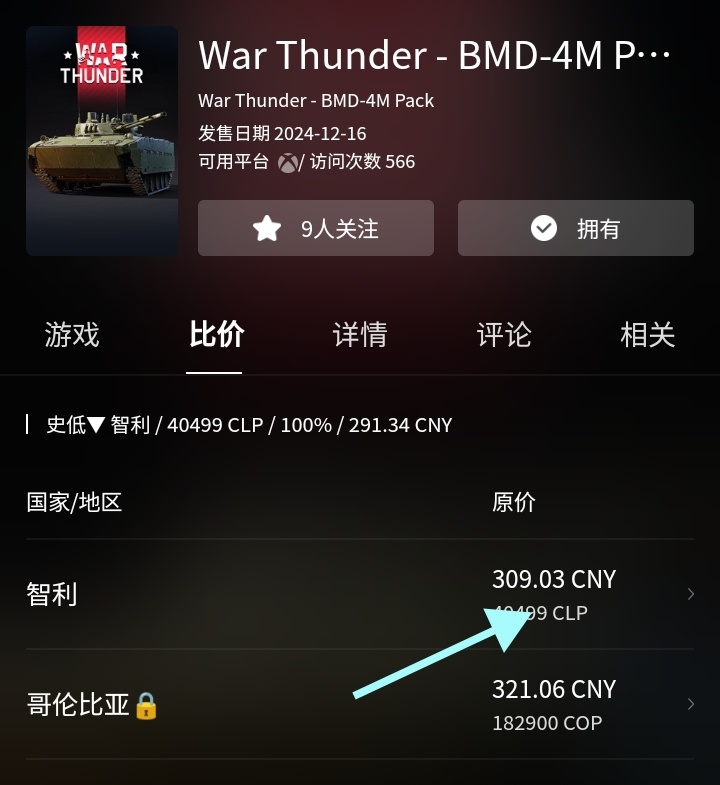Switch to the 相关 related tab
Image resolution: width=720 pixels, height=785 pixels.
[647, 335]
